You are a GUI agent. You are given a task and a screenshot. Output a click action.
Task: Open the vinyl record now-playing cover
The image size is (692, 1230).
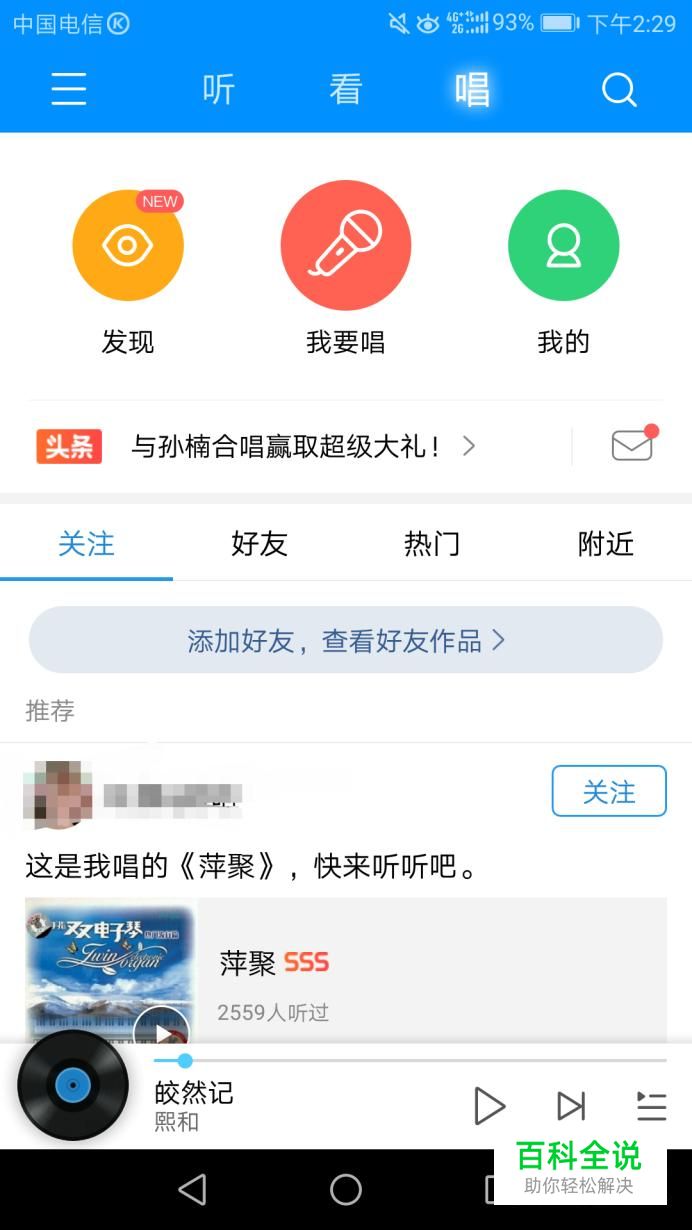tap(73, 1086)
